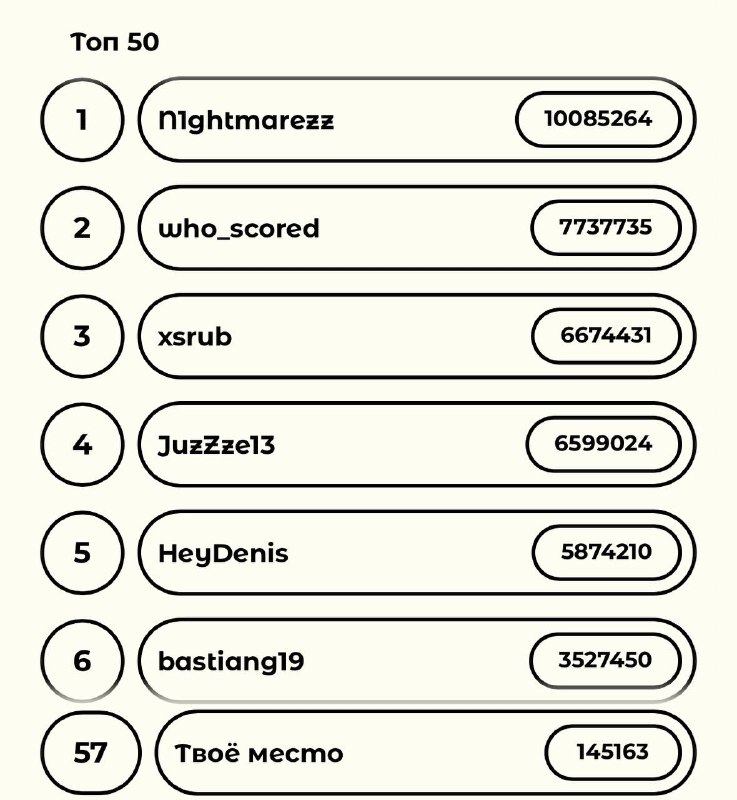This screenshot has width=737, height=800.
Task: Open JuzZze13 player row
Action: [417, 444]
